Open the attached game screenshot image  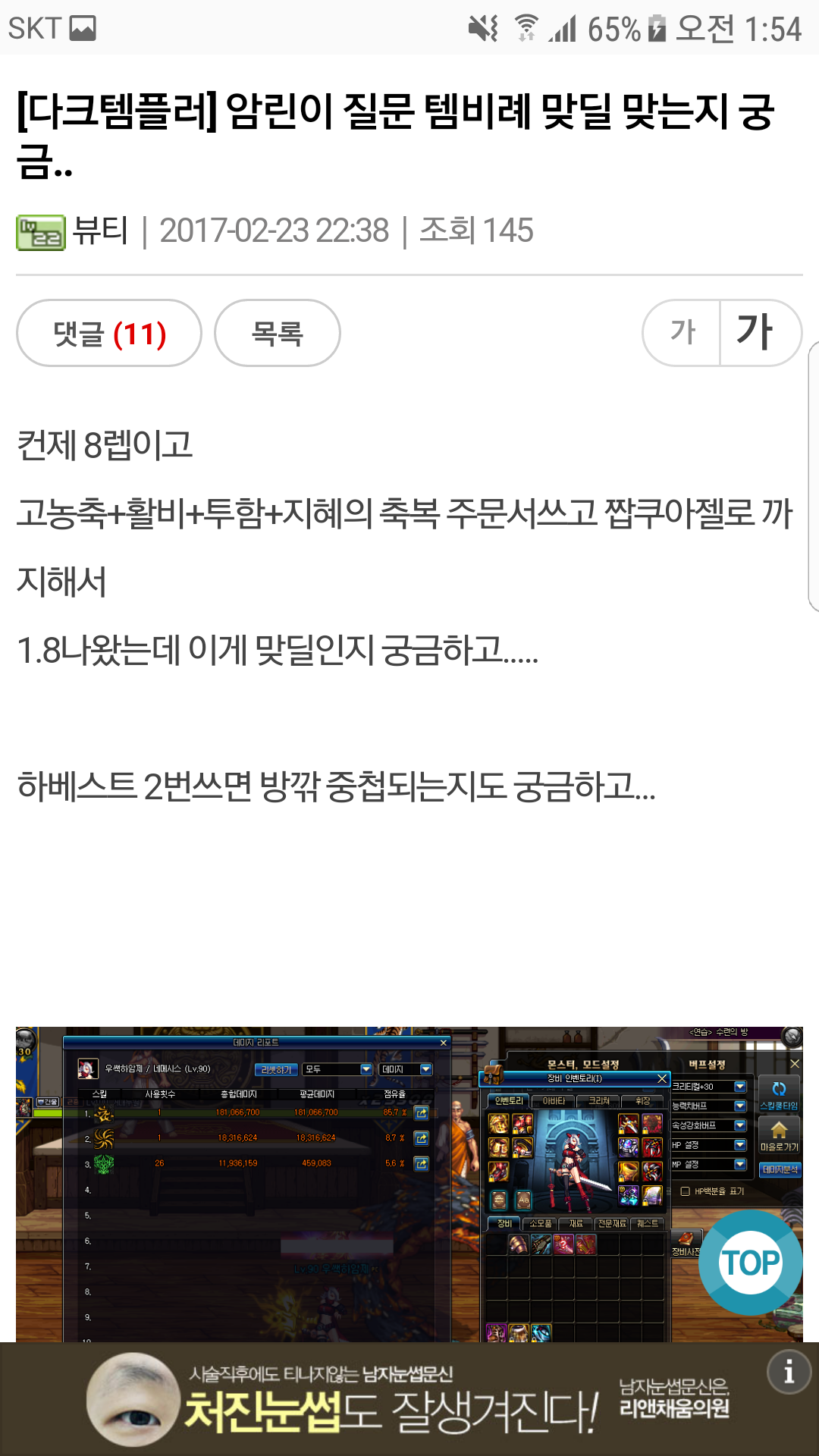[x=409, y=1185]
